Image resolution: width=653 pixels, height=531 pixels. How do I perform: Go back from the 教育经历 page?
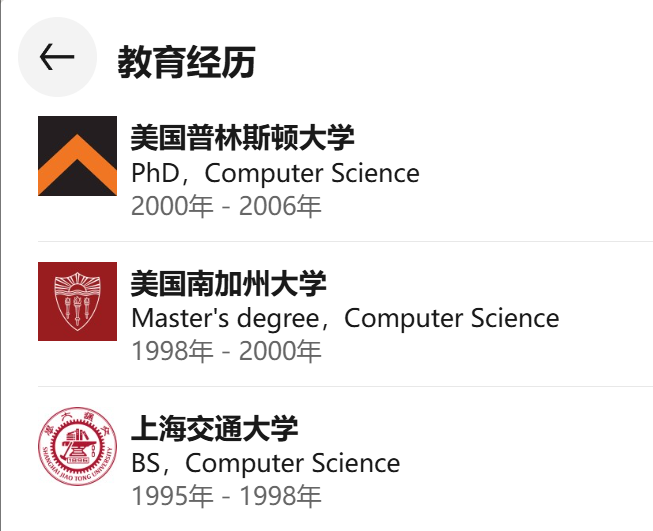point(57,57)
